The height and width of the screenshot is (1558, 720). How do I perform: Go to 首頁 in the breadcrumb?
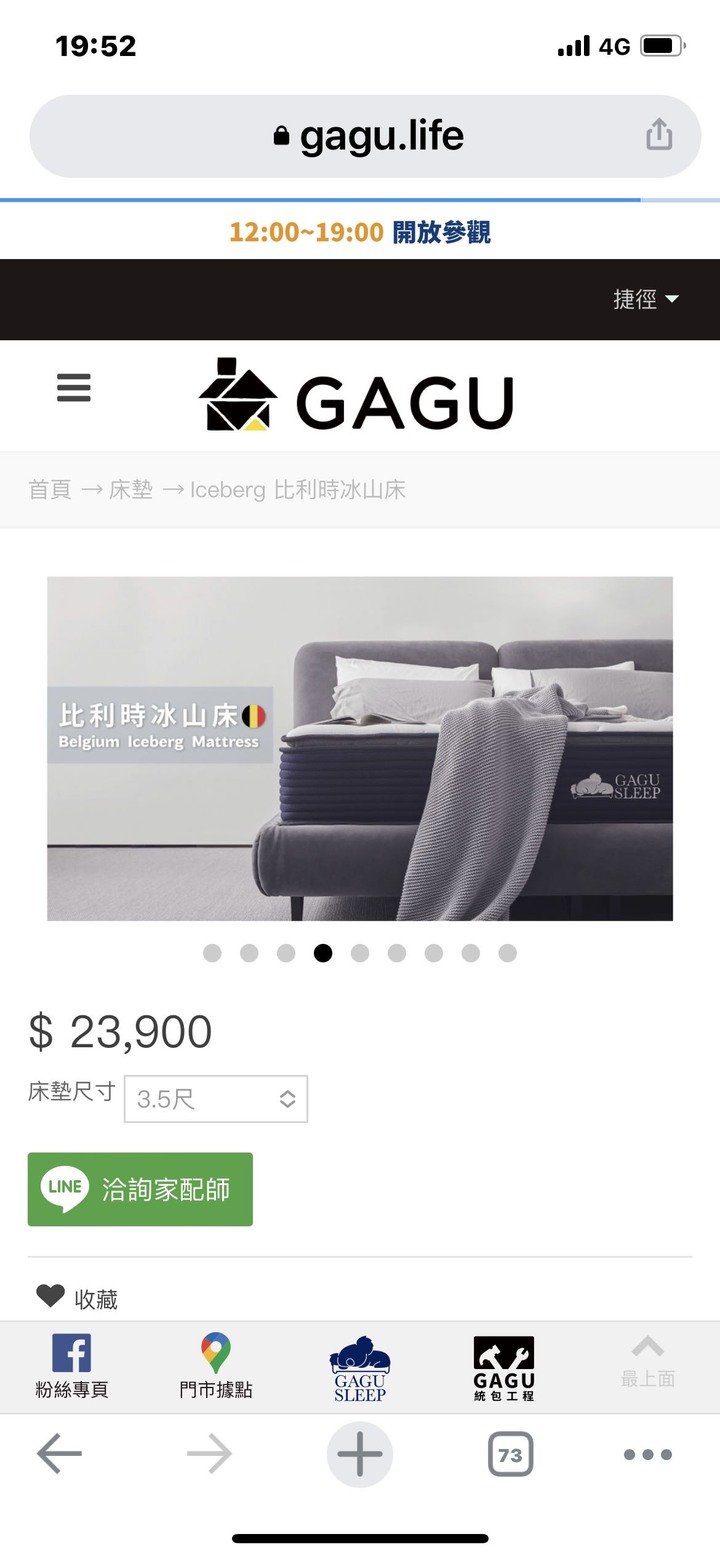coord(50,490)
